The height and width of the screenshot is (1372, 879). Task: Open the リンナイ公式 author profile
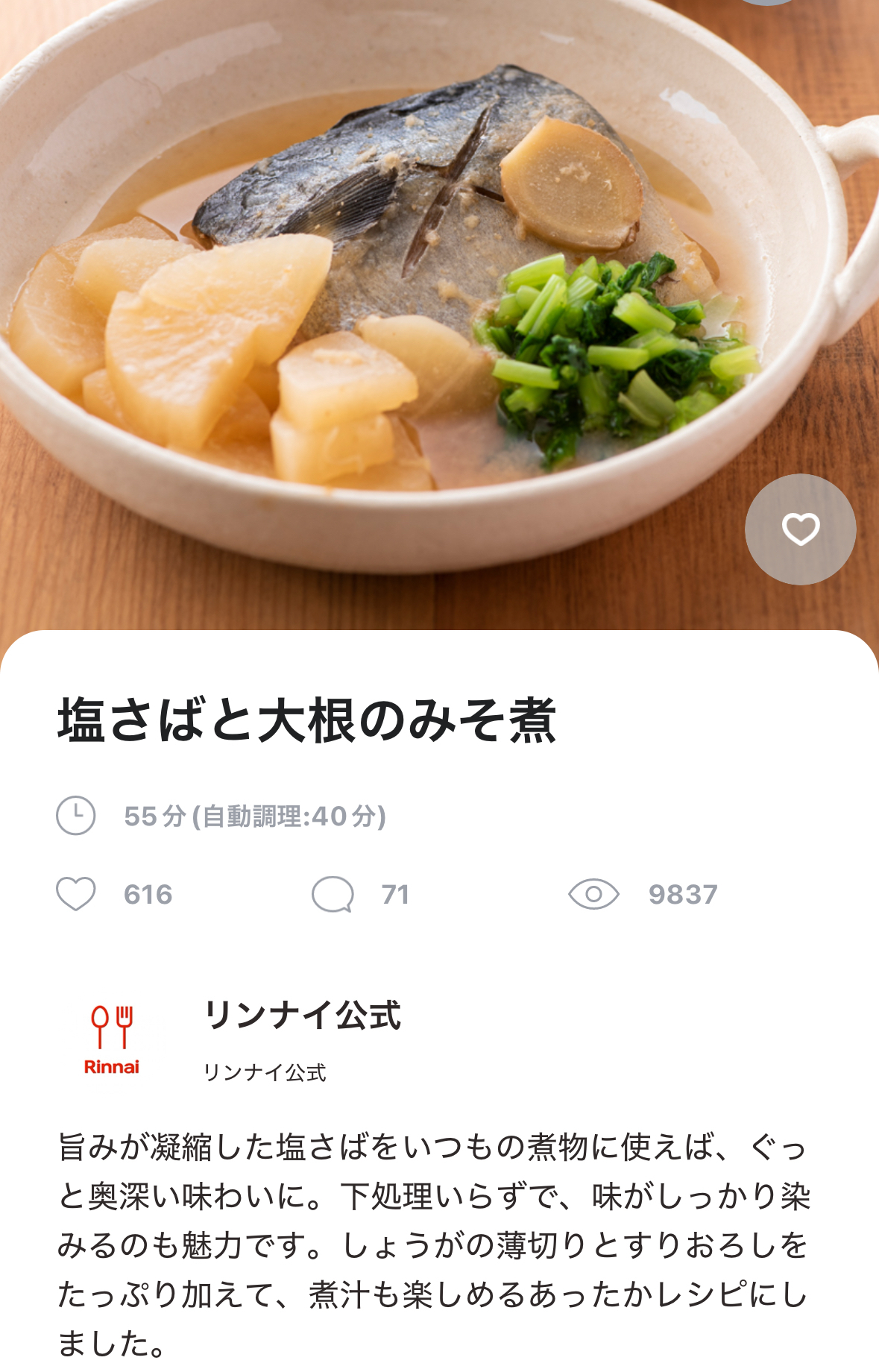(x=302, y=1016)
